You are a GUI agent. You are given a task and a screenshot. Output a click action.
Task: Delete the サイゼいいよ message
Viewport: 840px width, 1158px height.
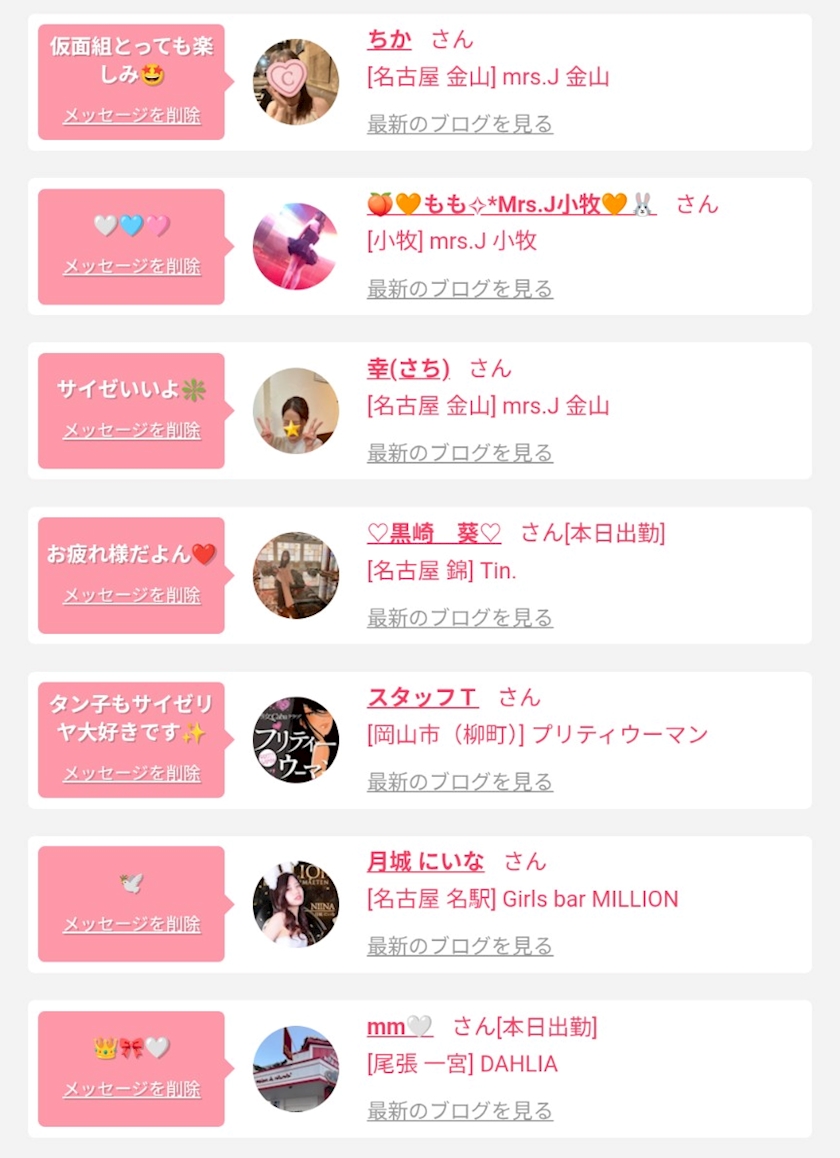pyautogui.click(x=132, y=430)
